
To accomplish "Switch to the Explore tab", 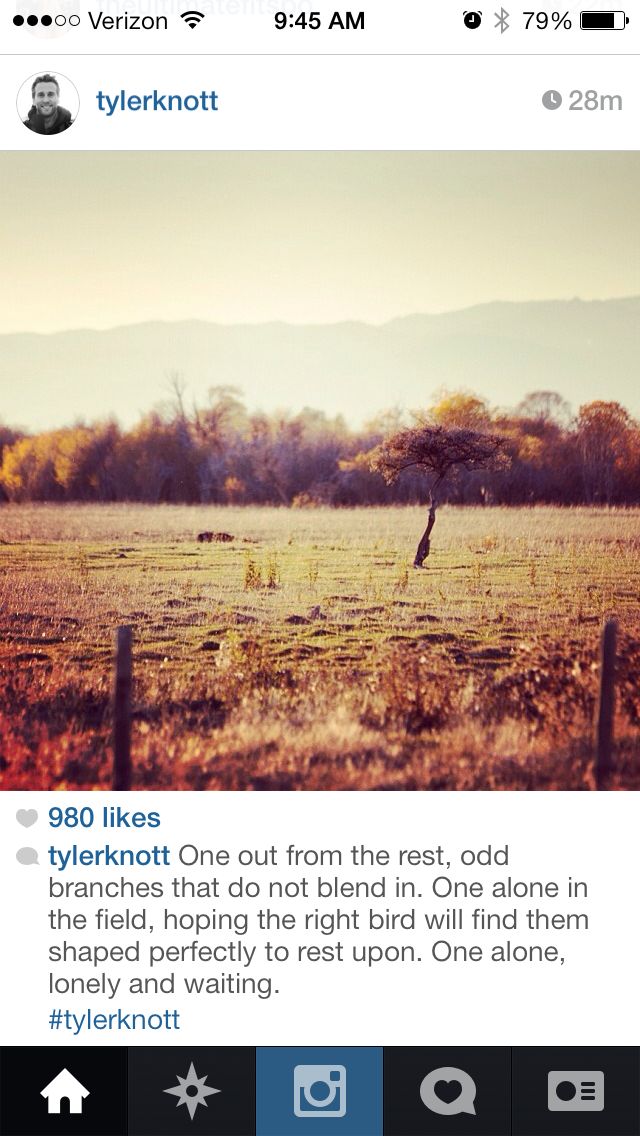I will click(192, 1091).
